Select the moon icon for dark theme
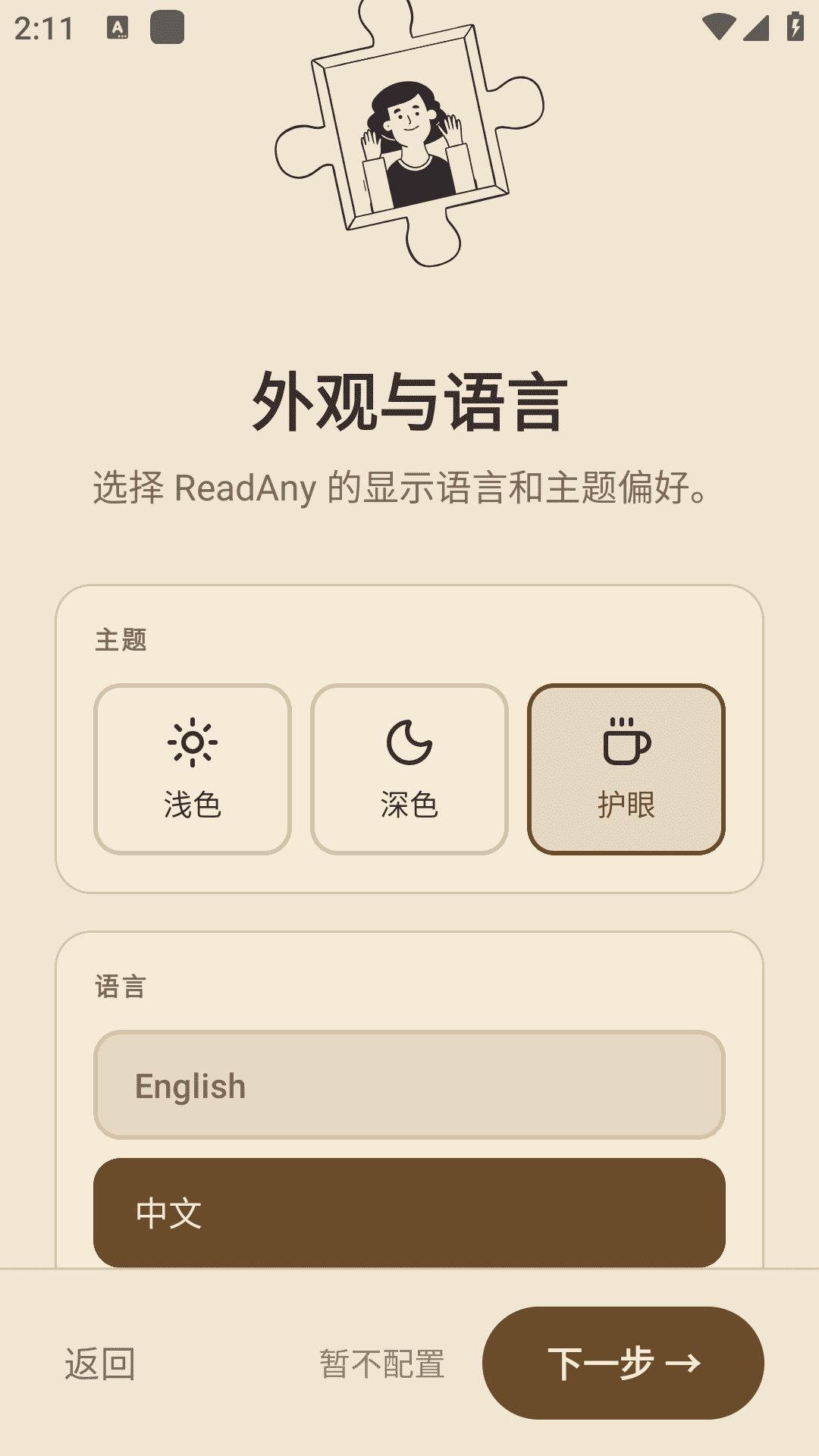Screen dimensions: 819x1456 [x=409, y=742]
